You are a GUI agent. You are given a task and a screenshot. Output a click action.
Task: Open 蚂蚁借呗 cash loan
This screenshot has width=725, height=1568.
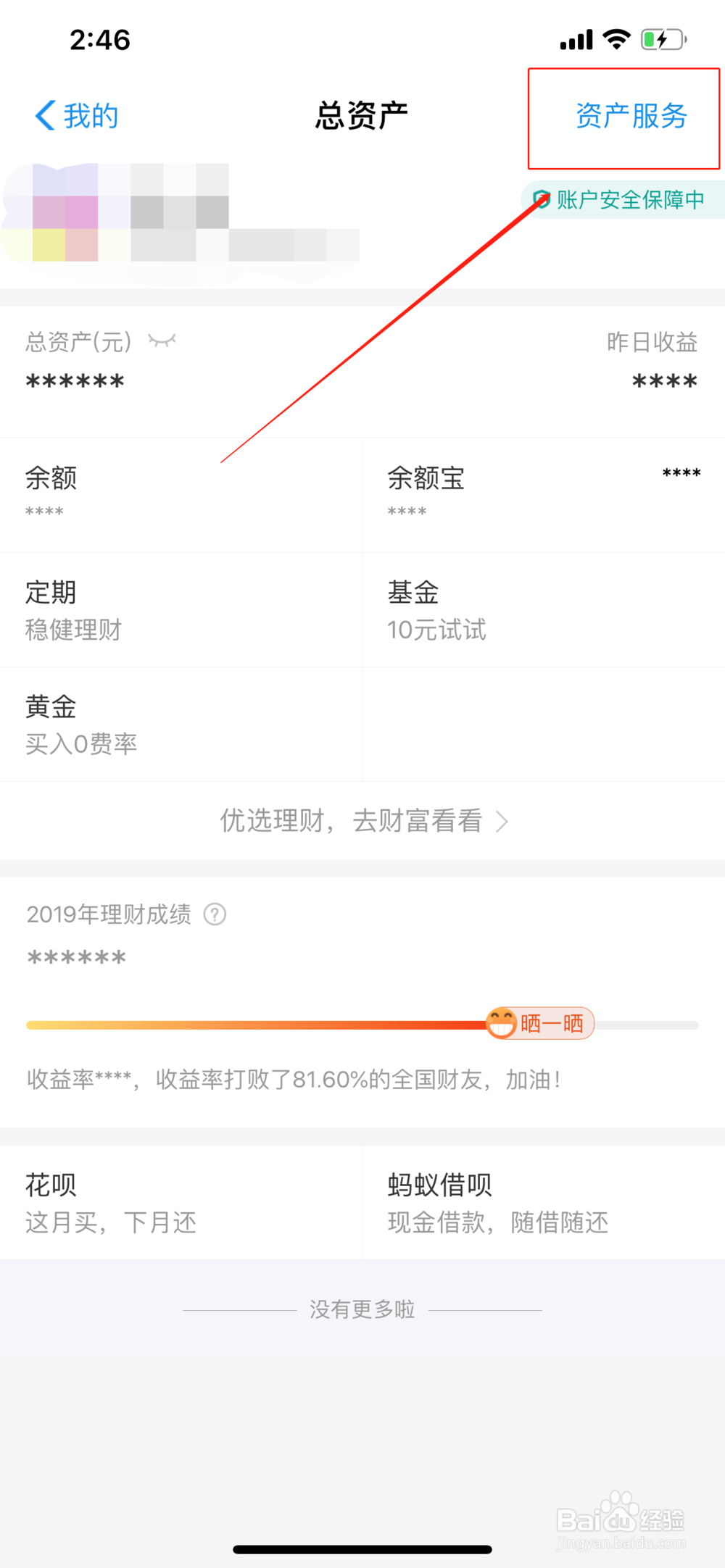(544, 1202)
